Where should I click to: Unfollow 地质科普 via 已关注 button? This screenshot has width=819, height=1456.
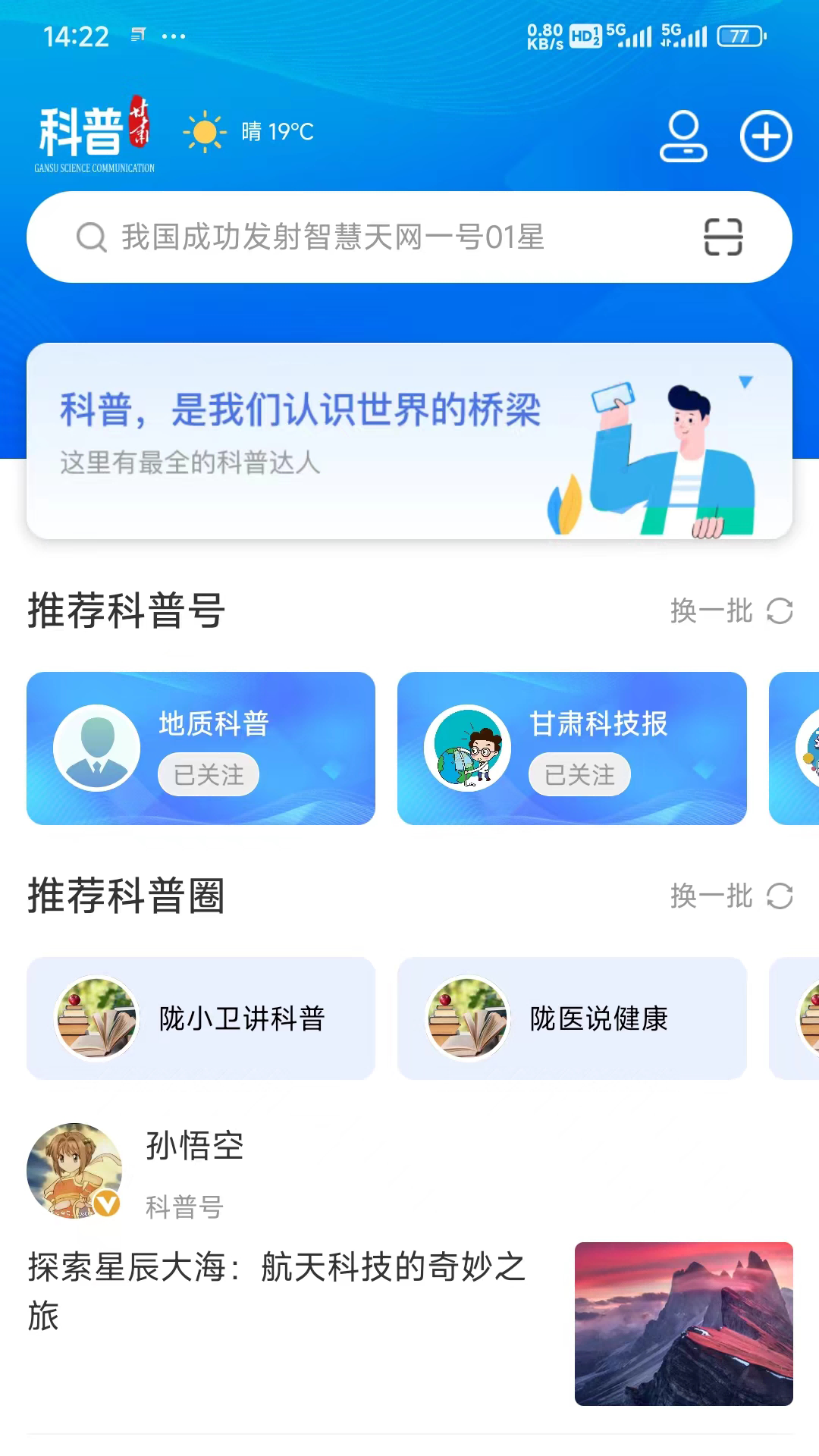coord(209,774)
